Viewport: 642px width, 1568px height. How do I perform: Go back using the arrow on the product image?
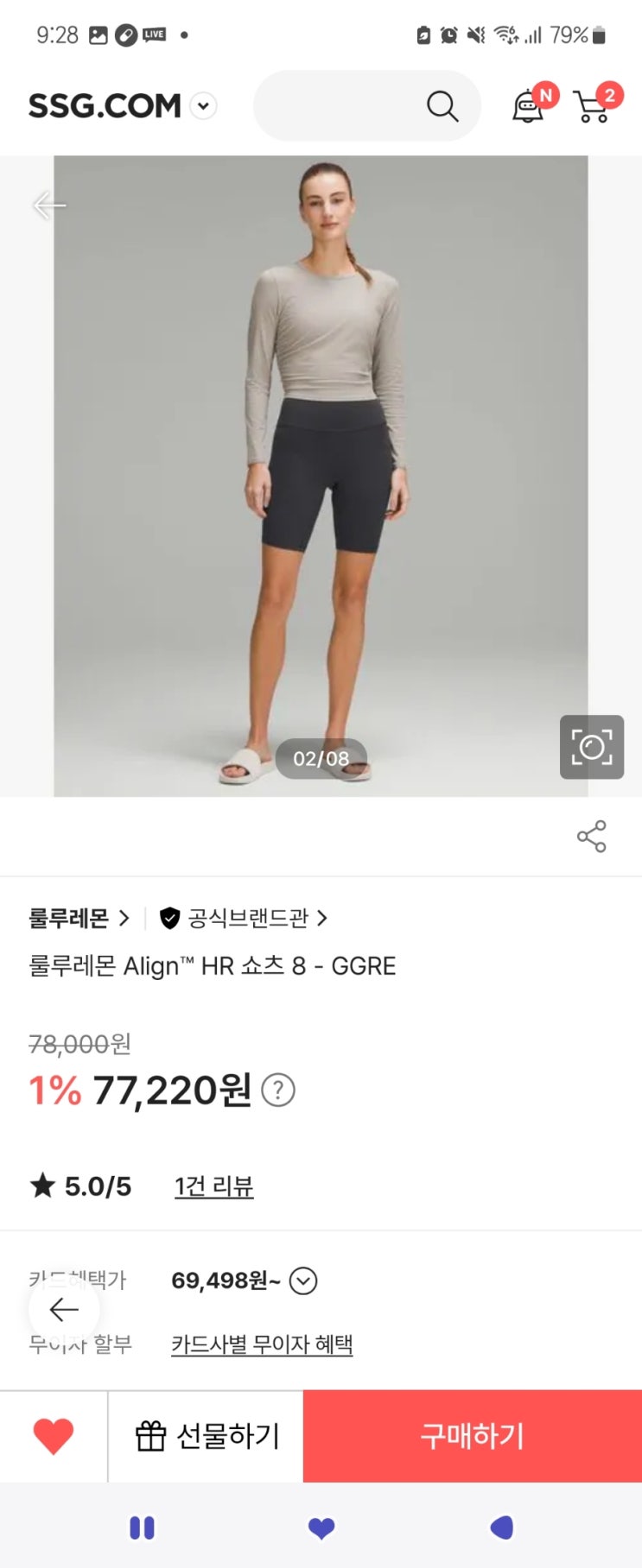click(49, 205)
